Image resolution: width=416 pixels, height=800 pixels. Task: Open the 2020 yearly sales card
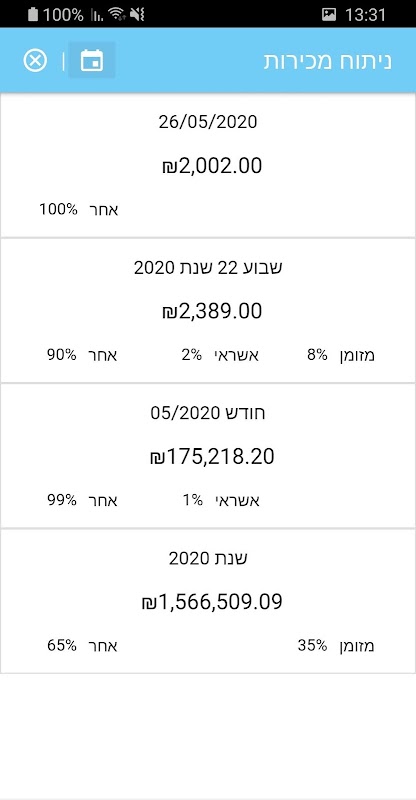click(x=208, y=601)
